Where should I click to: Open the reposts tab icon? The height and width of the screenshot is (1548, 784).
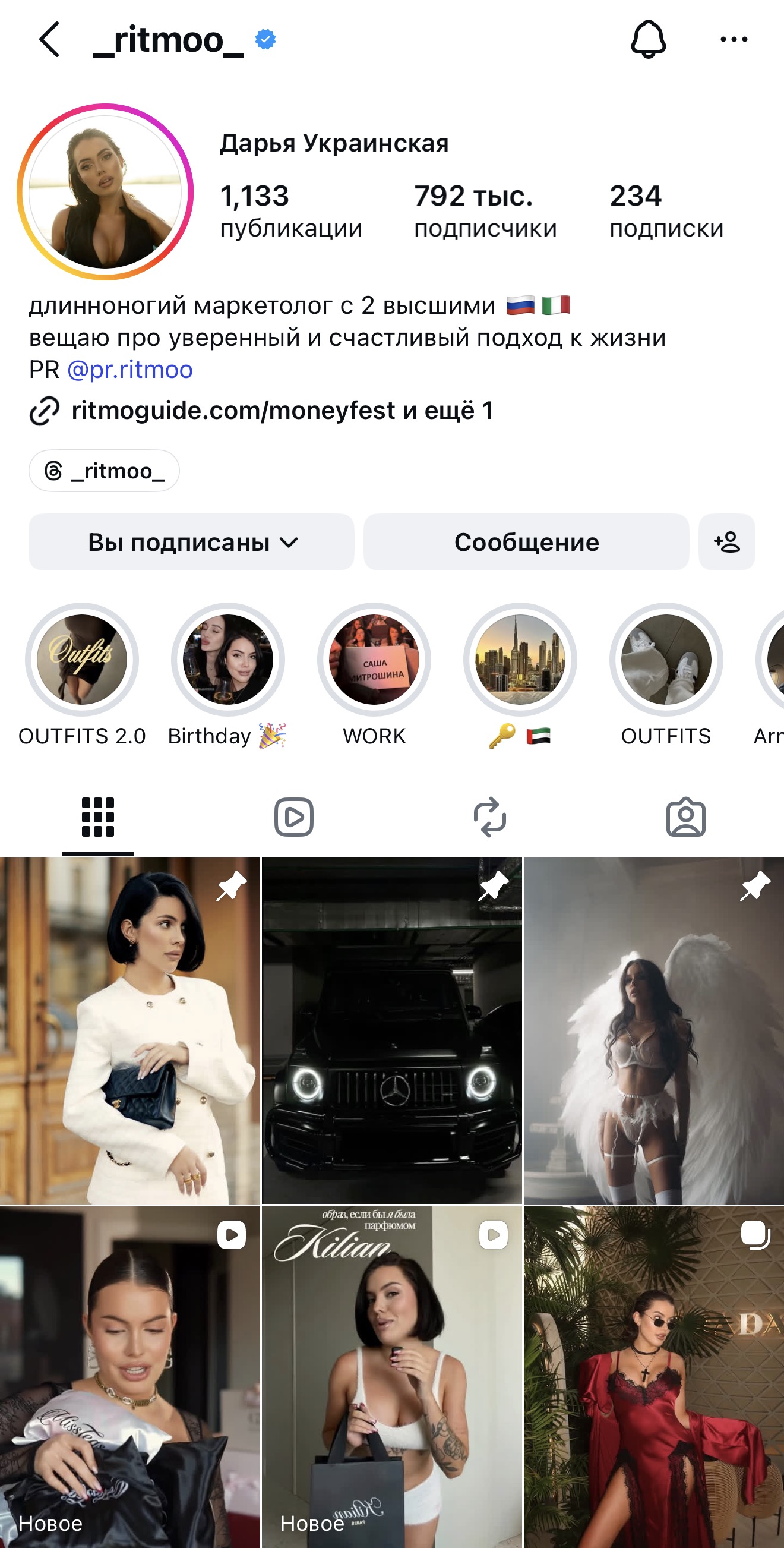point(489,818)
